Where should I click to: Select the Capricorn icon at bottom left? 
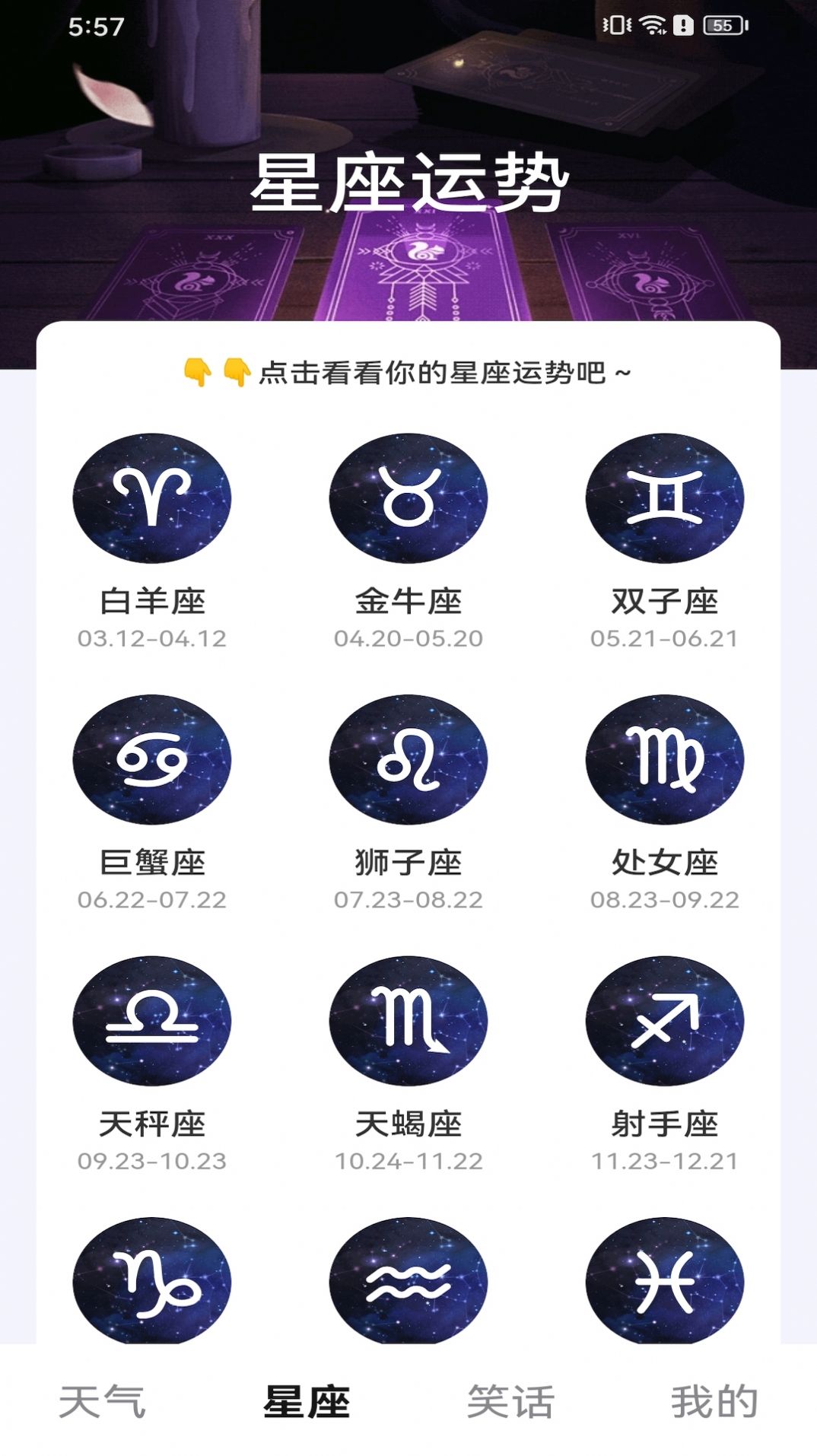153,1280
